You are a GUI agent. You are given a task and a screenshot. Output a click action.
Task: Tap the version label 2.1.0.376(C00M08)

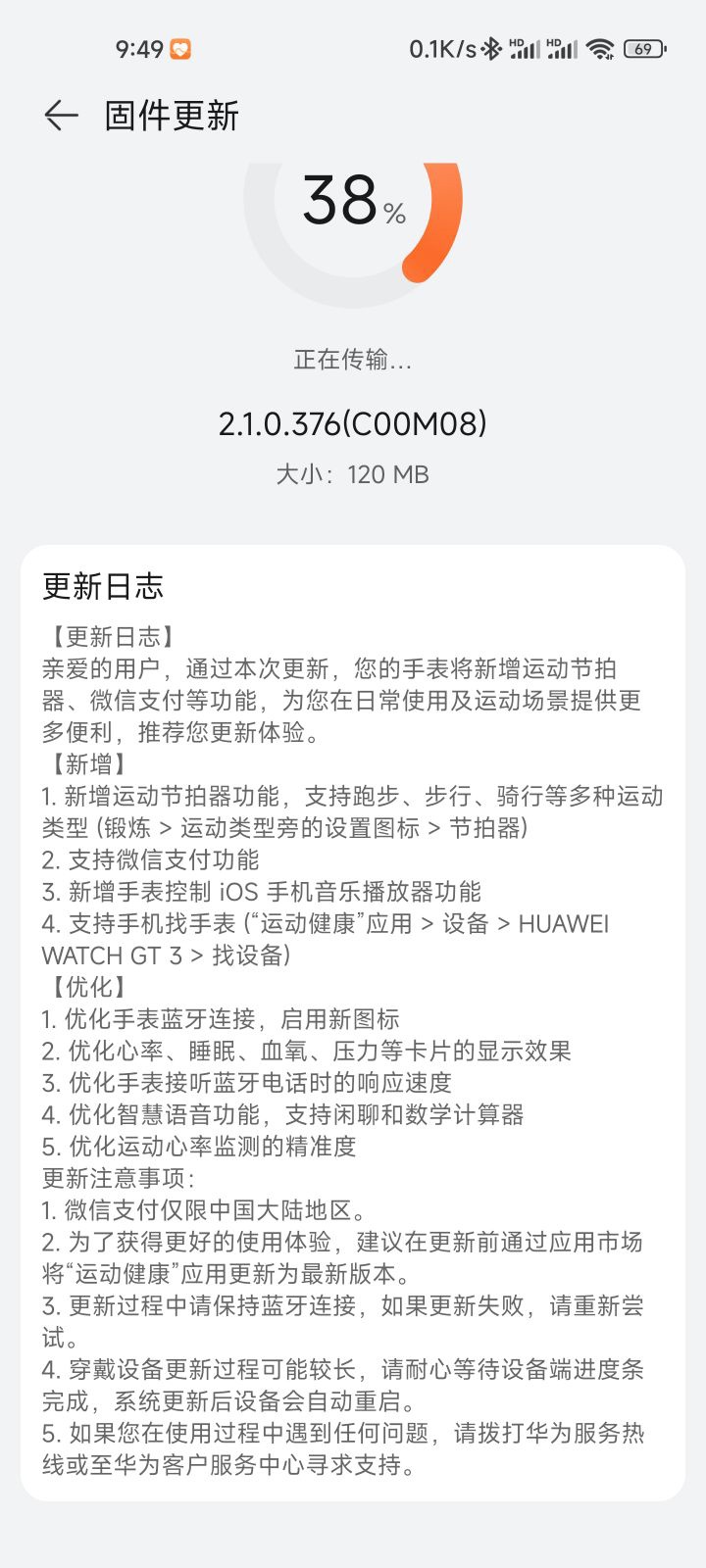[353, 423]
